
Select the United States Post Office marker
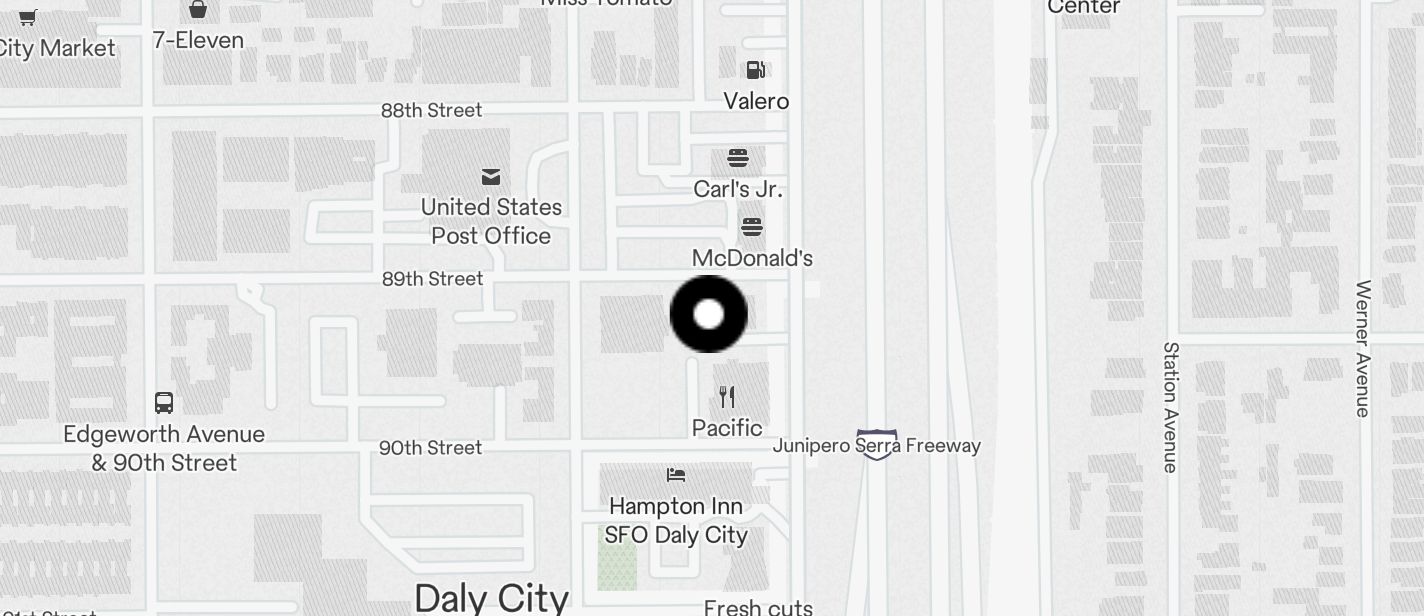491,177
